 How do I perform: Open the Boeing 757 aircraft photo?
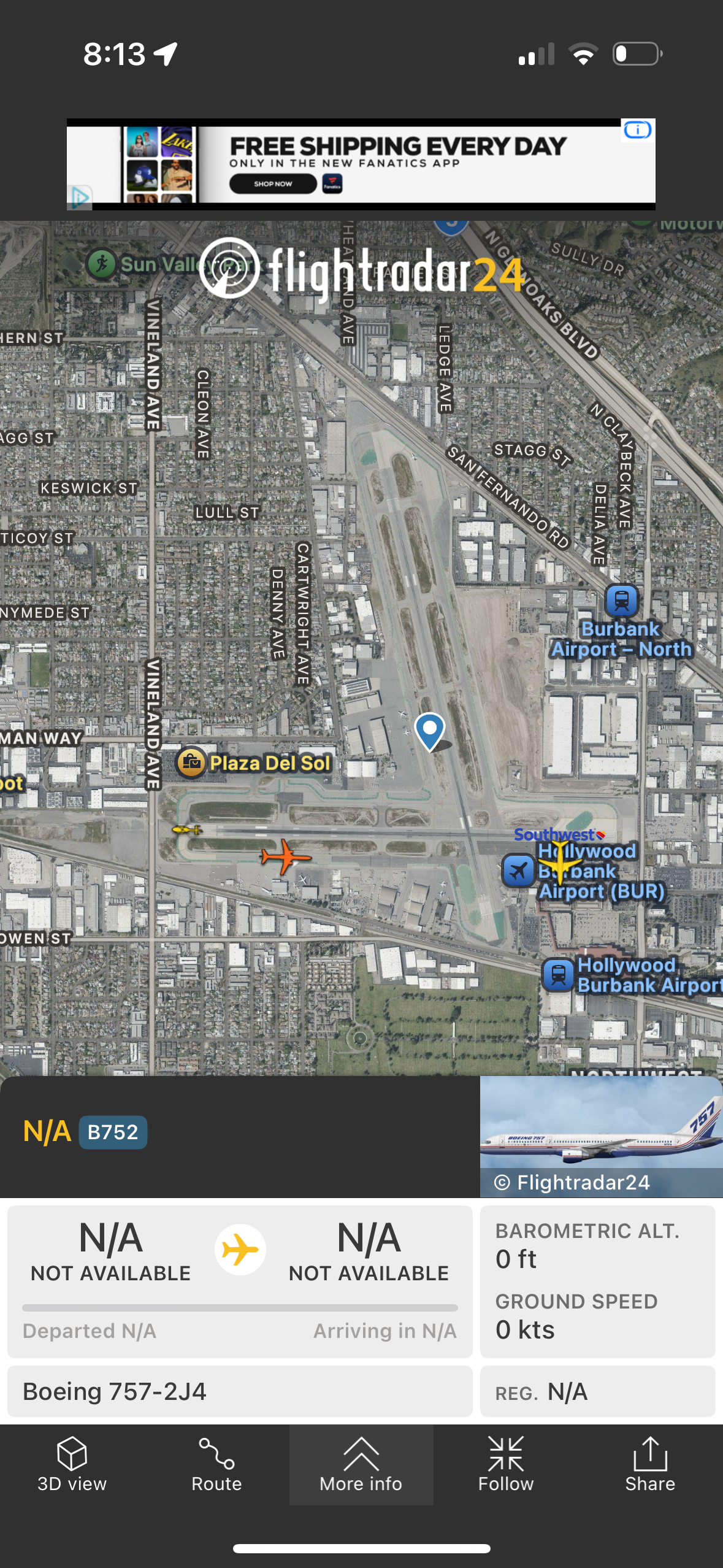tap(601, 1136)
